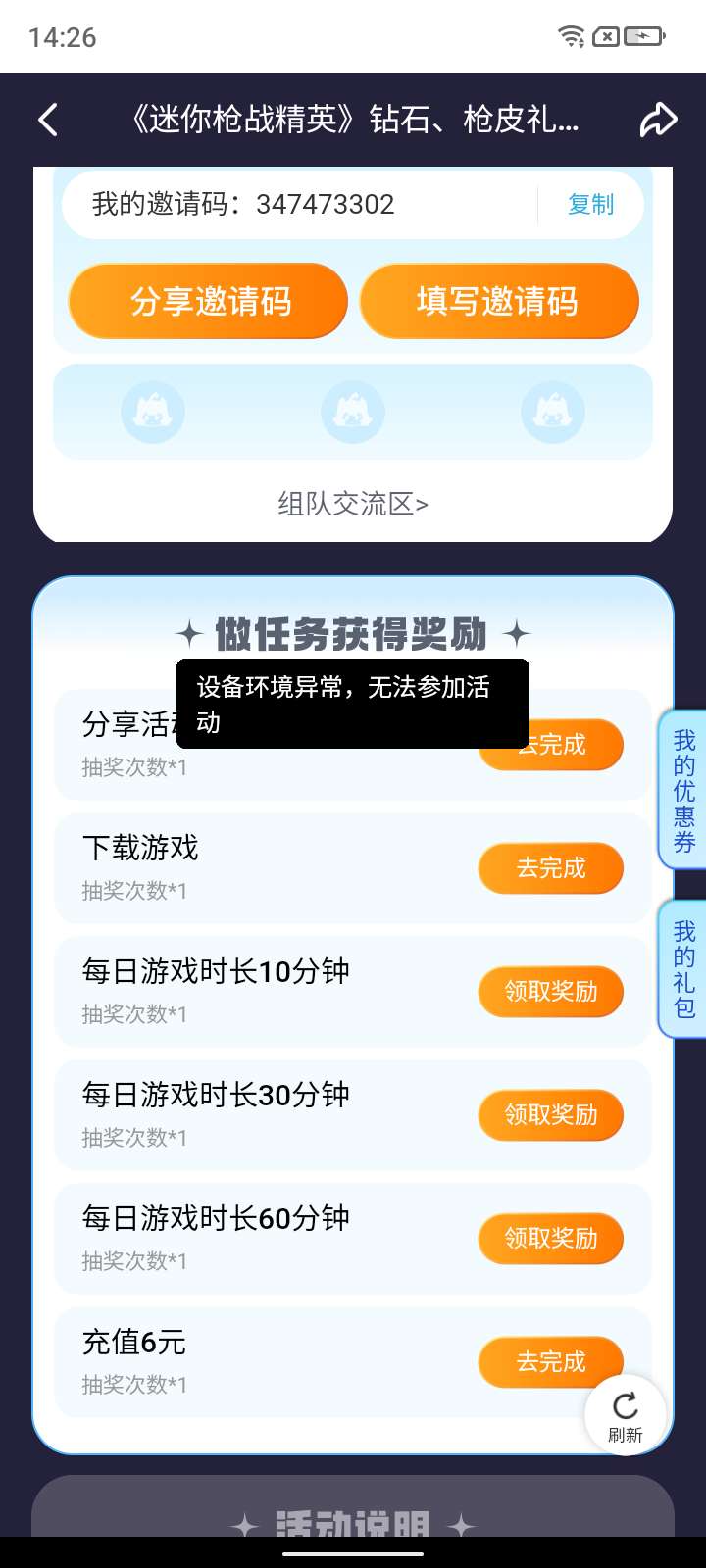The image size is (706, 1568).
Task: Copy my invitation code with 复制
Action: [590, 204]
